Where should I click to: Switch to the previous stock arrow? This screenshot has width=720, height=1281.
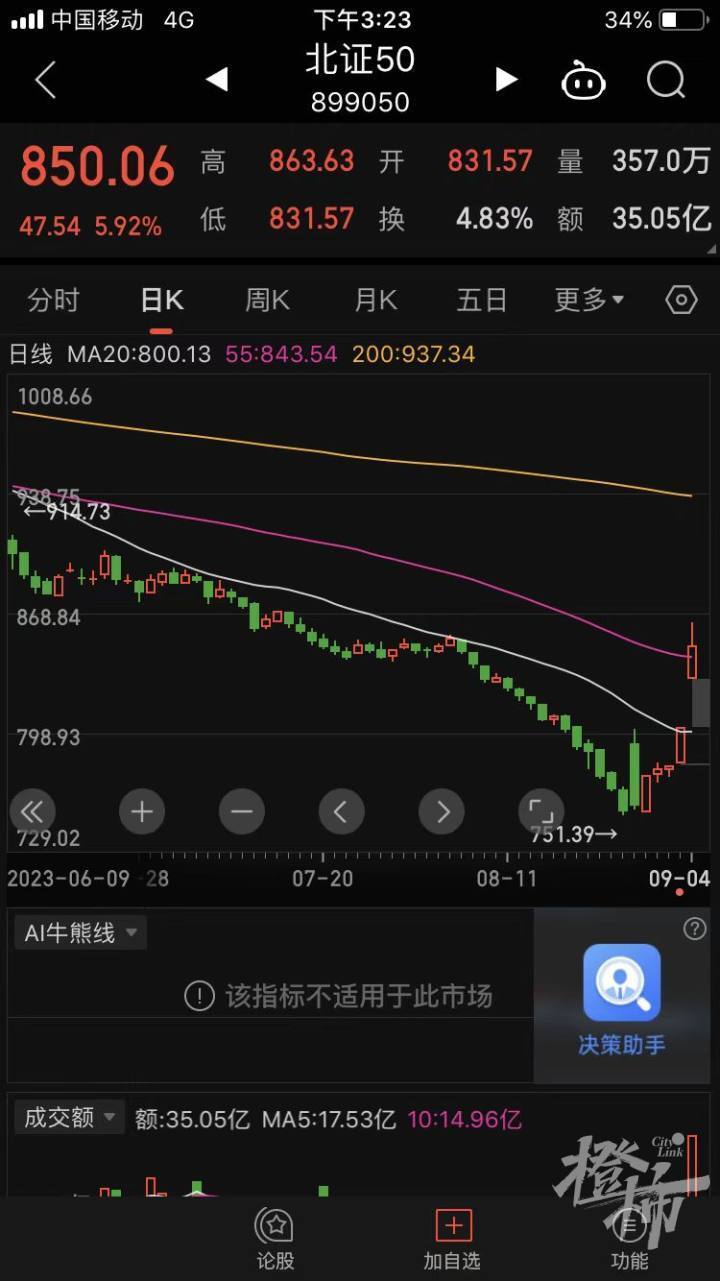217,79
